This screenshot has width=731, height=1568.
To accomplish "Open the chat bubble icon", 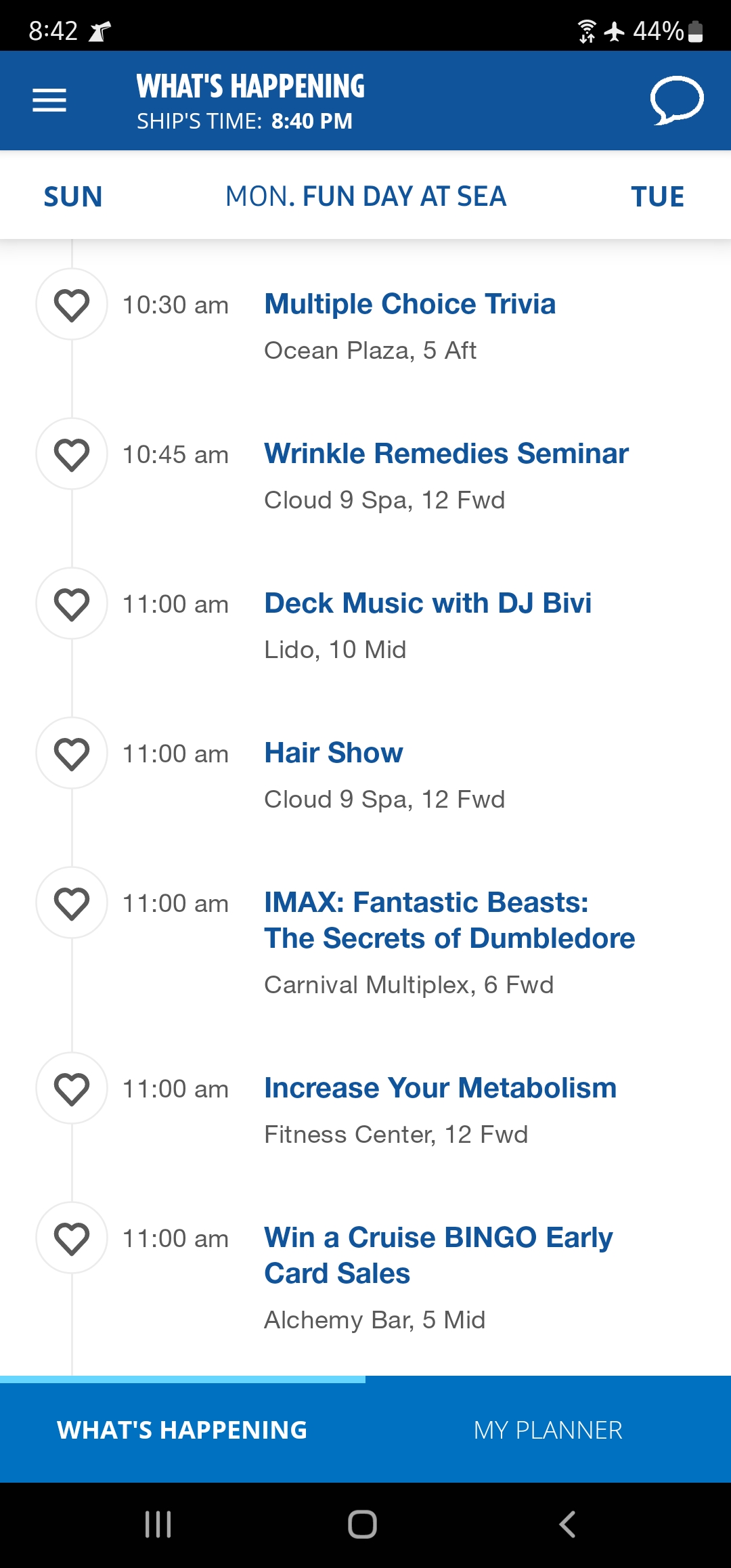I will [677, 100].
